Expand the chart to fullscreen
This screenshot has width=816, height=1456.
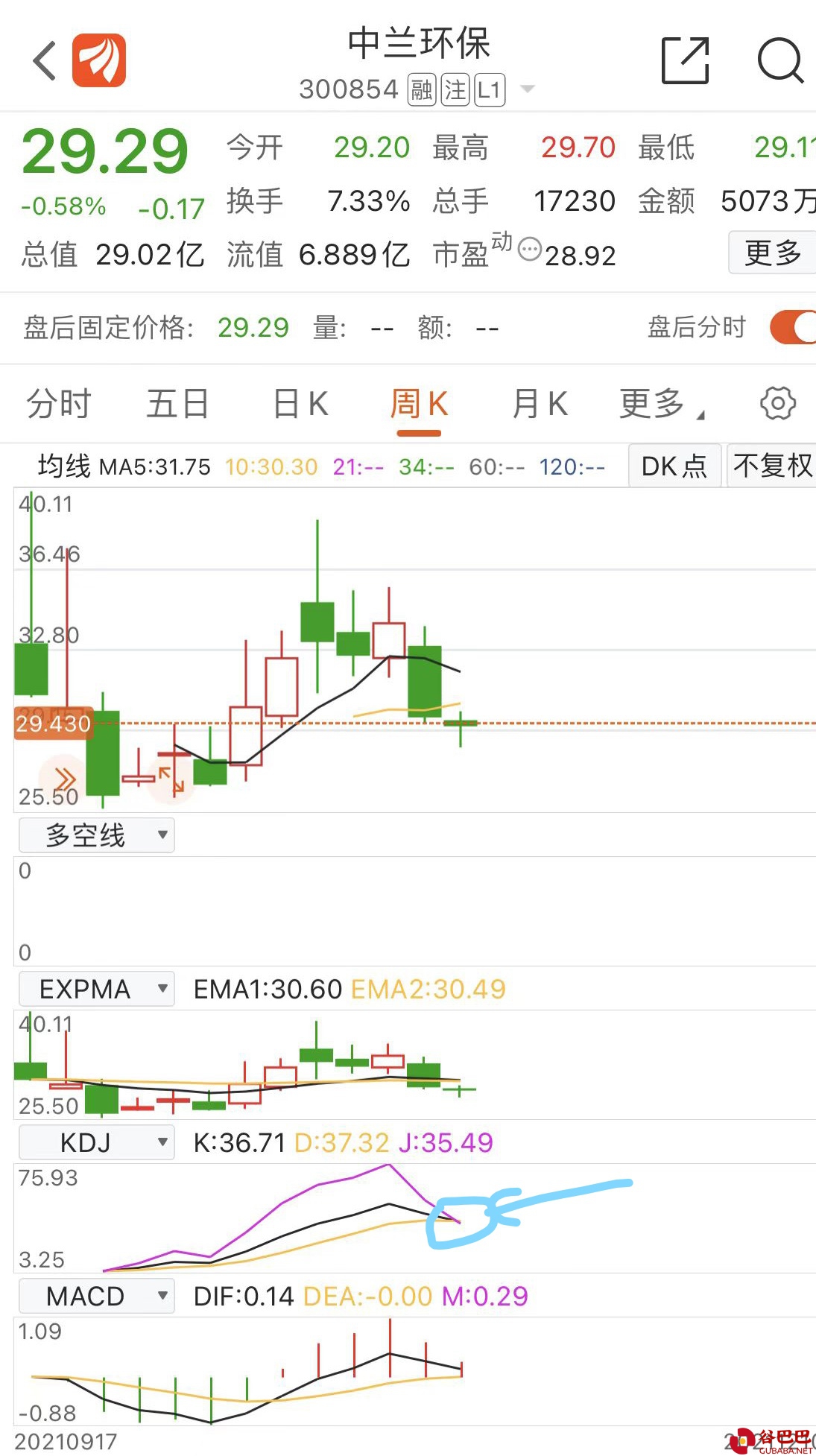(x=172, y=779)
